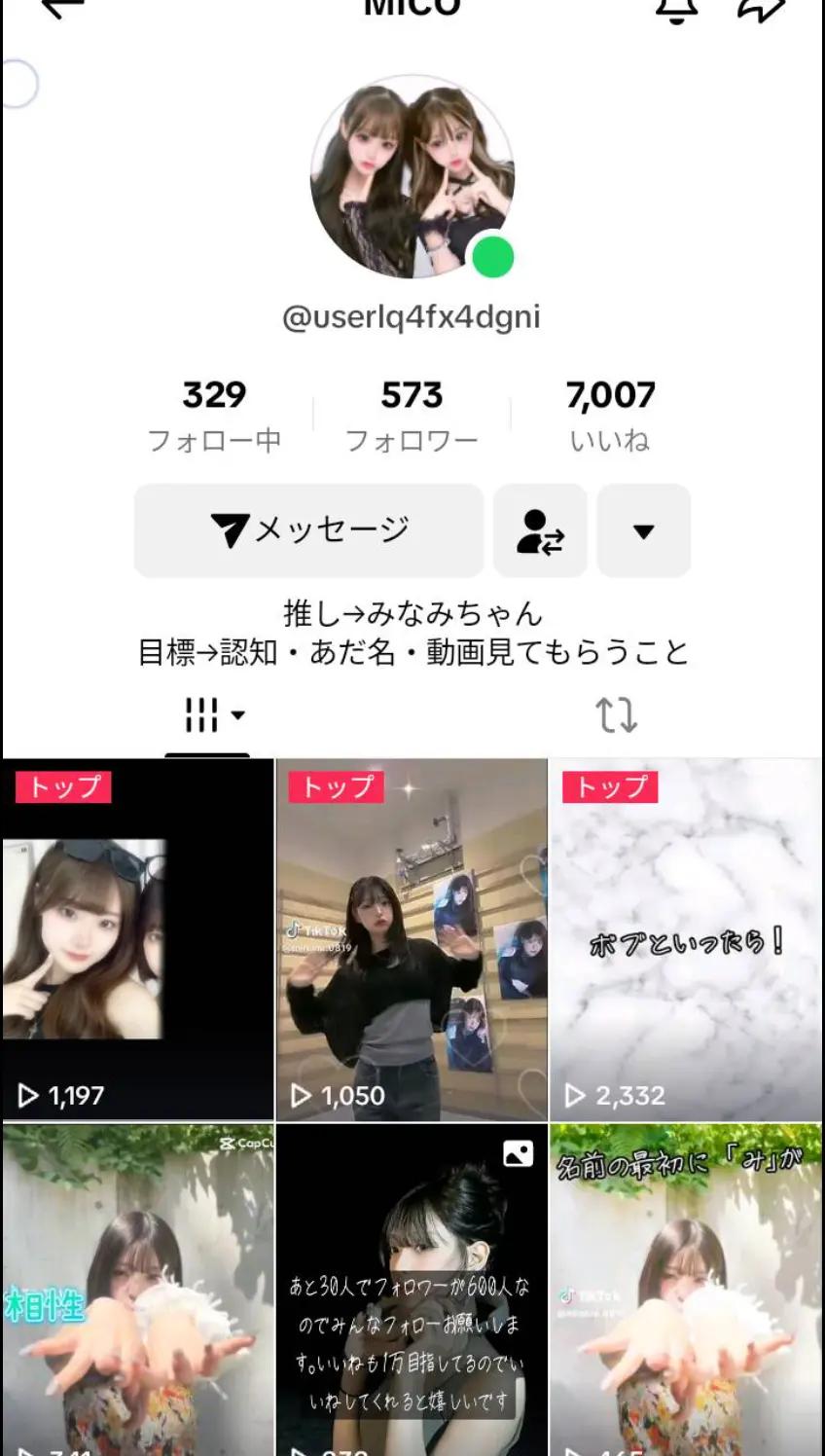The image size is (825, 1456).
Task: Play the pinned video with 1,050 views
Action: point(412,939)
